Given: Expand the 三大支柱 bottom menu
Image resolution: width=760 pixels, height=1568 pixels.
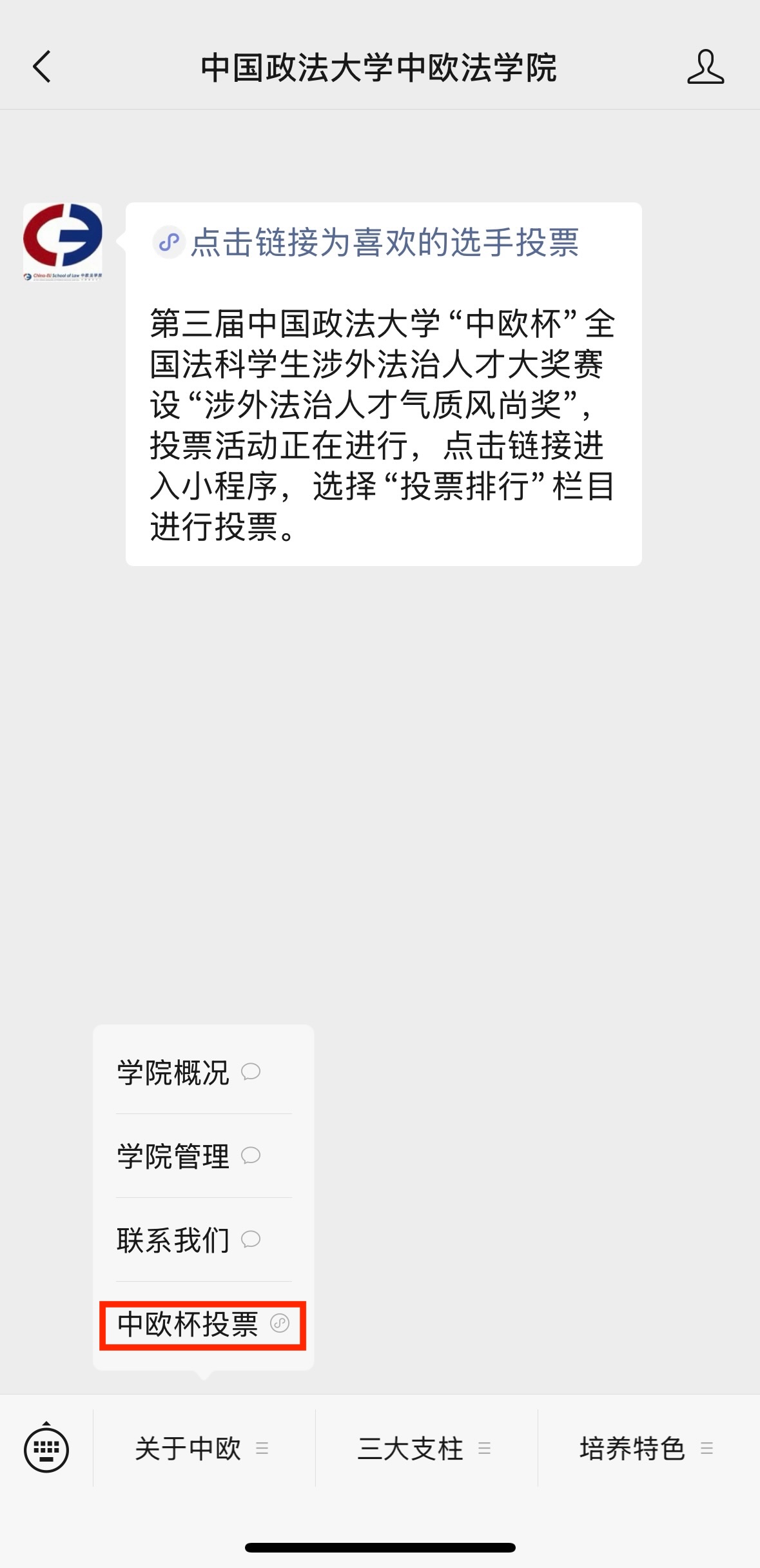Looking at the screenshot, I should [426, 1448].
